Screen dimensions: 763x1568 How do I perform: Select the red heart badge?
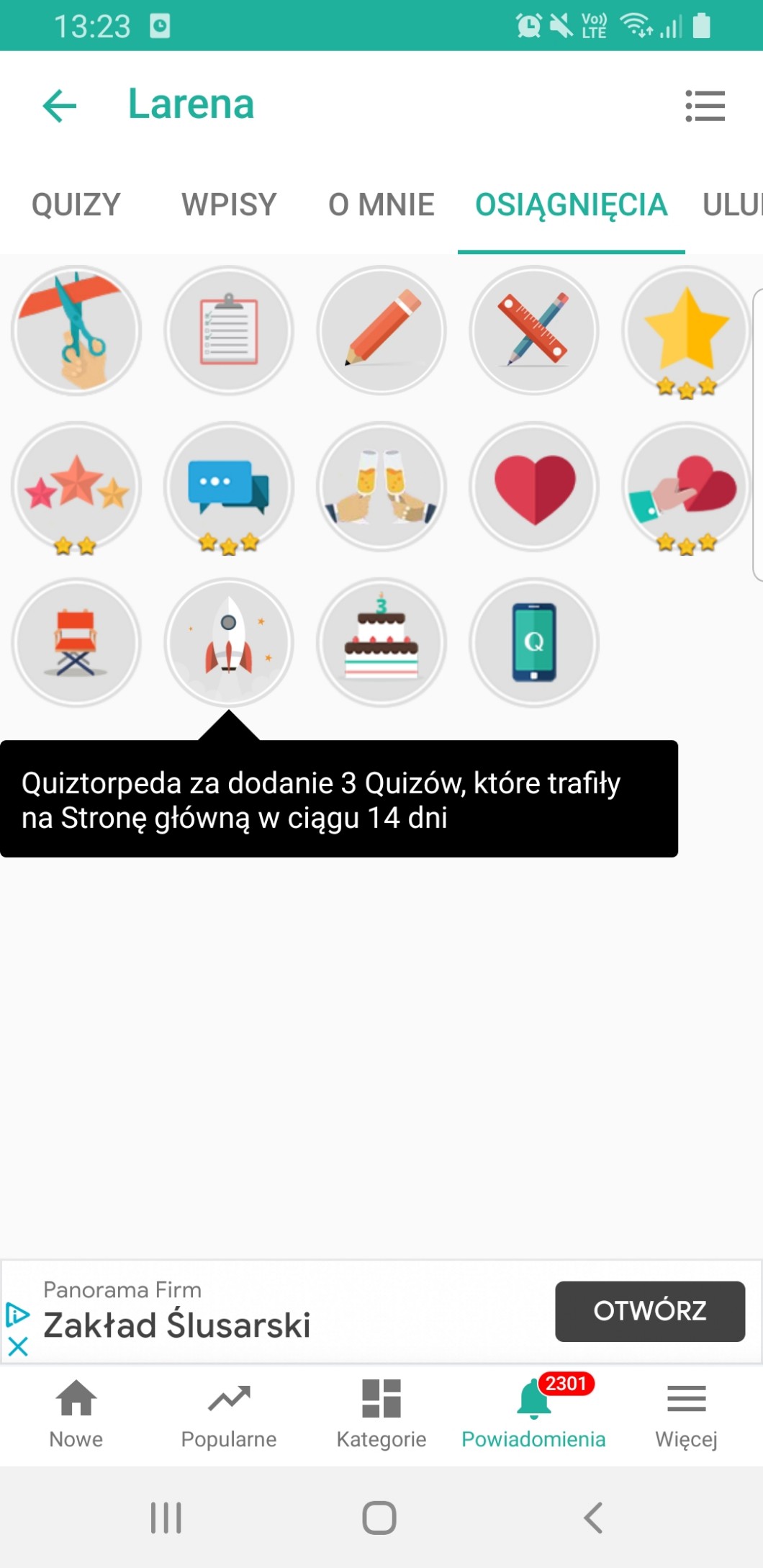(x=534, y=487)
